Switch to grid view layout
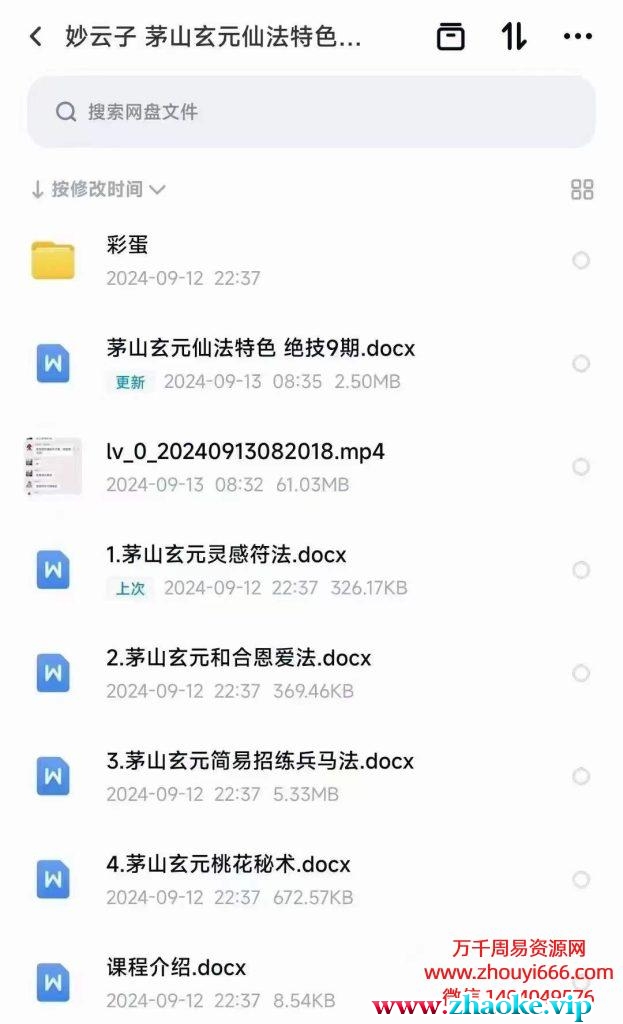Image resolution: width=623 pixels, height=1024 pixels. click(581, 189)
